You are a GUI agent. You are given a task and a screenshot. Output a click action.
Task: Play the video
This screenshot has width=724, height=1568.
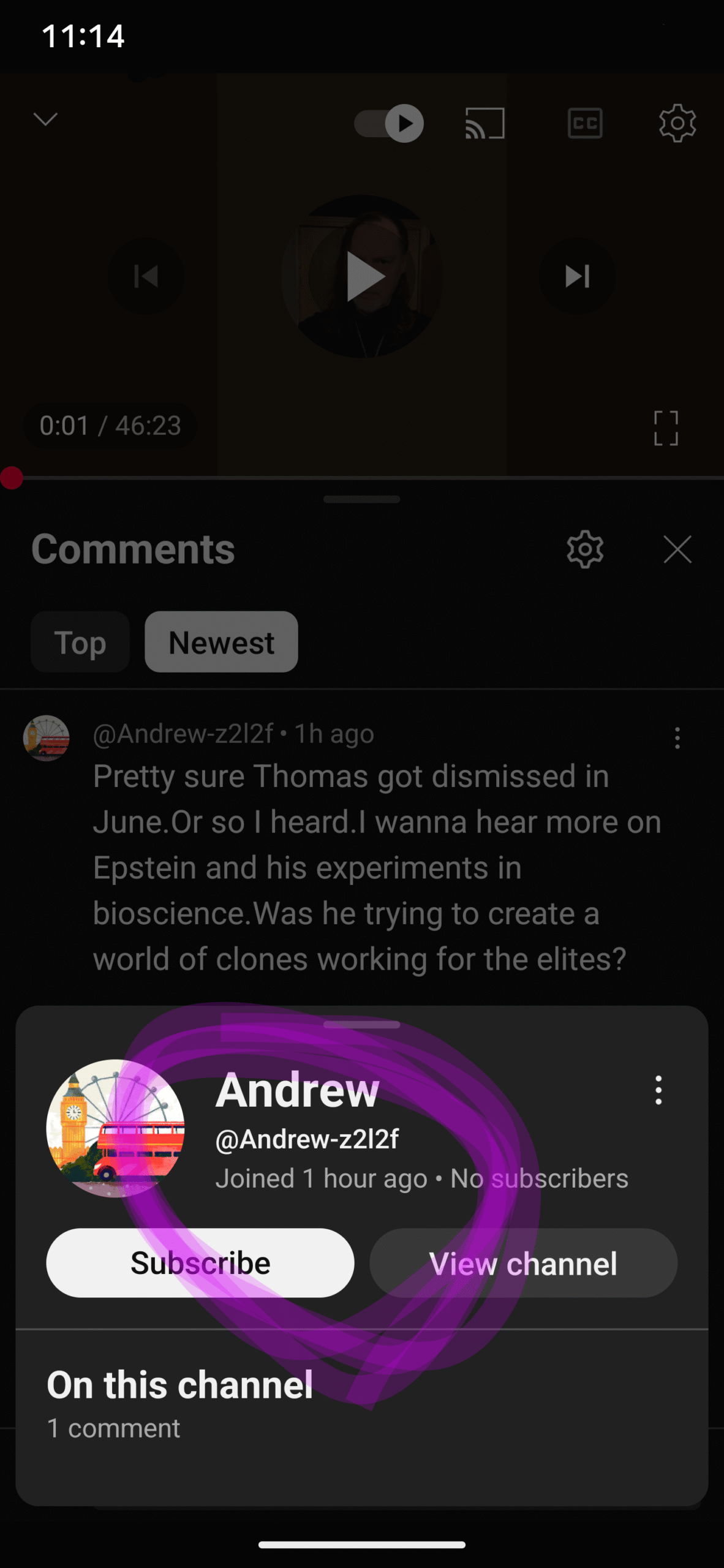[x=362, y=276]
